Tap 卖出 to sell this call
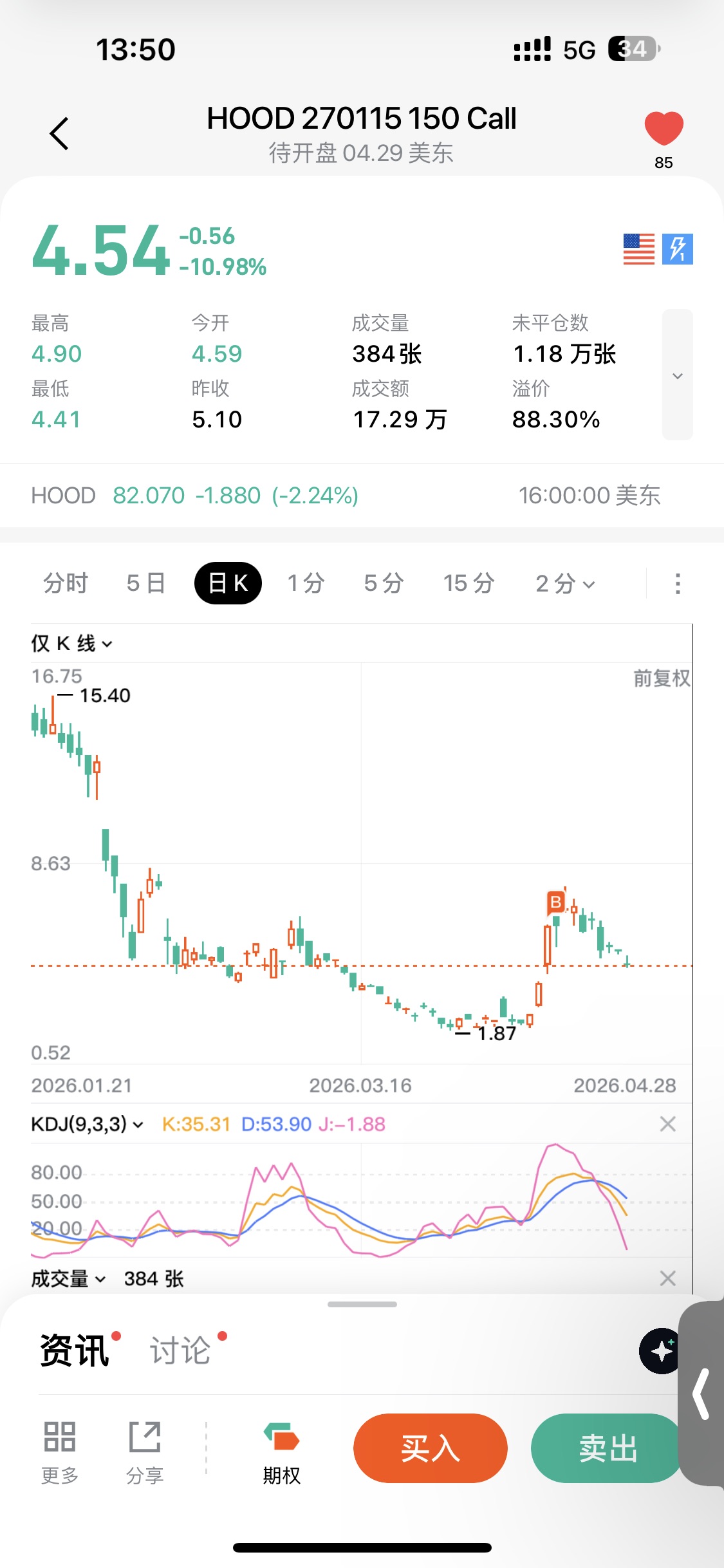Viewport: 724px width, 1568px height. 606,1448
